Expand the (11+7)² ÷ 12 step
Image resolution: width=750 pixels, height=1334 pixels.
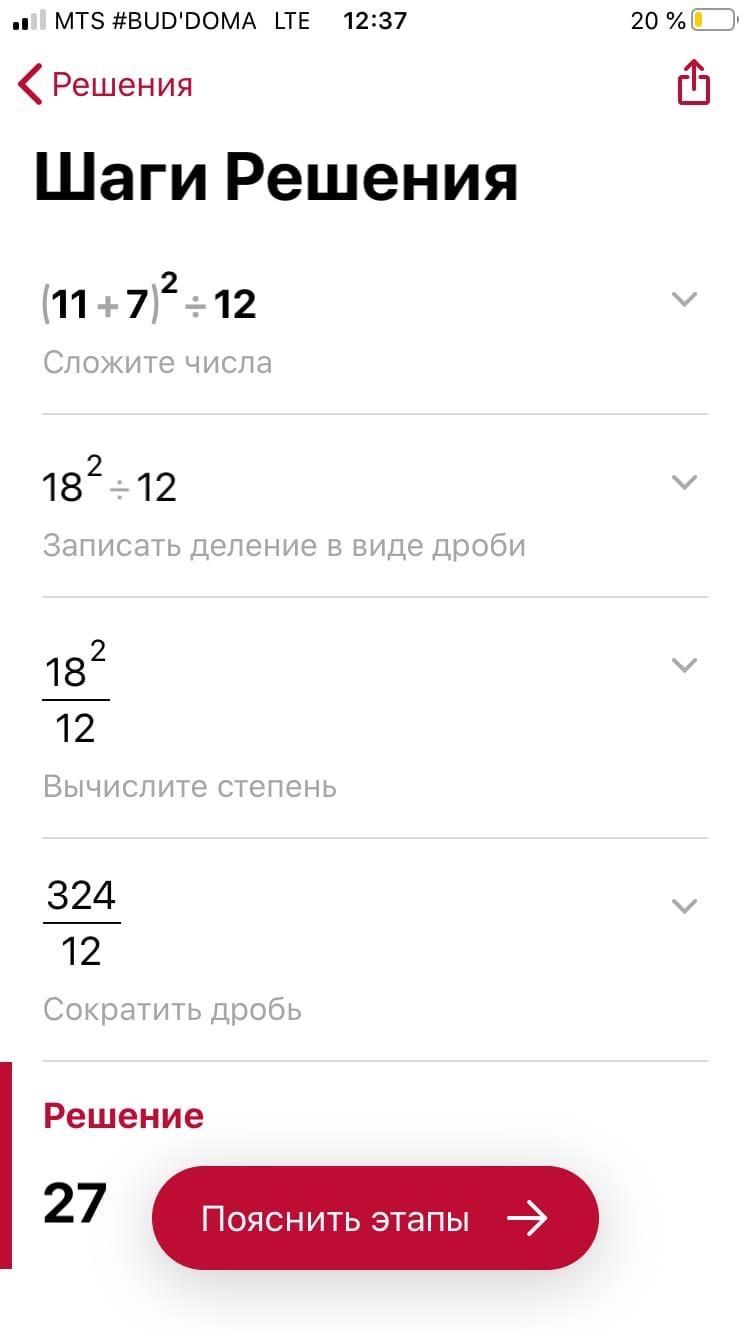[x=684, y=299]
